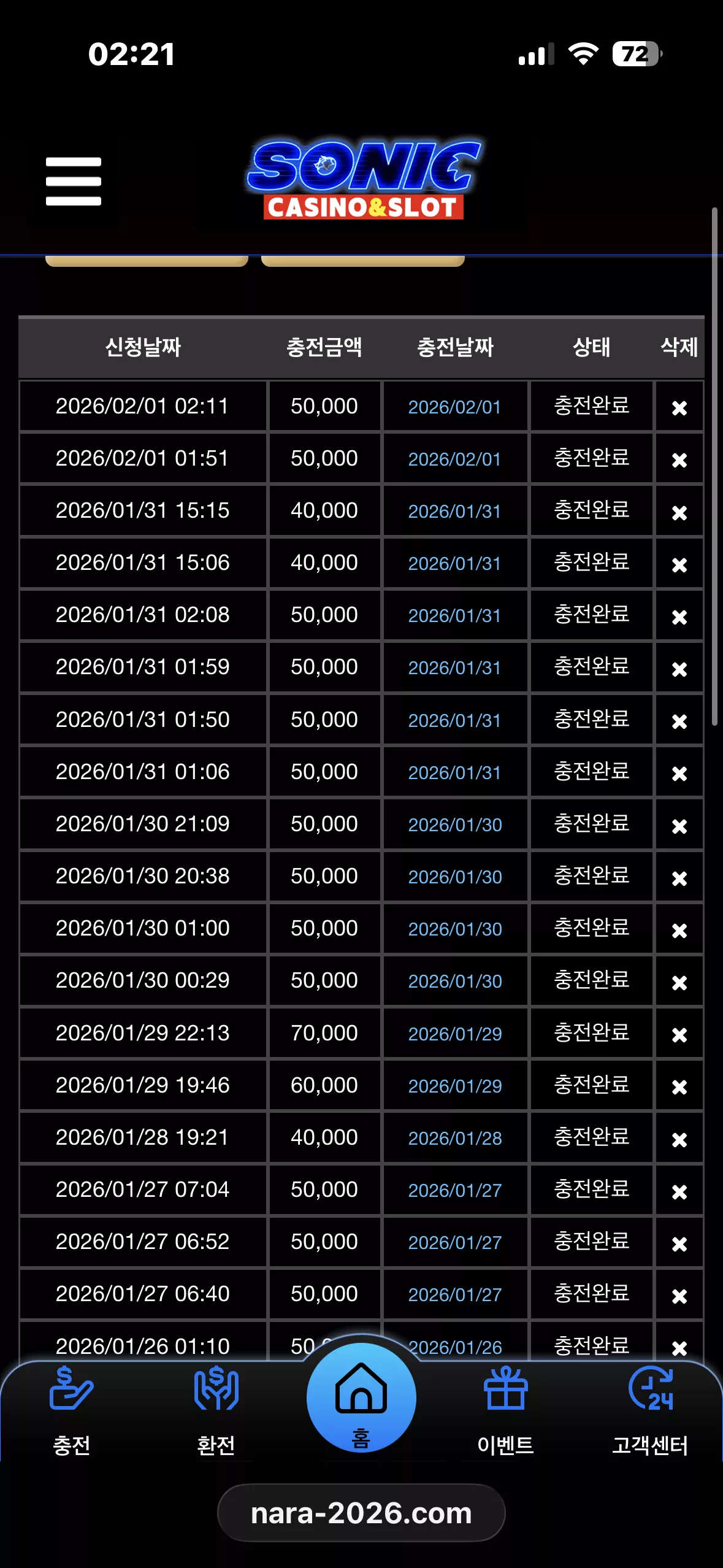Switch to the 환전 withdrawal tab
Image resolution: width=723 pixels, height=1568 pixels.
[216, 1411]
